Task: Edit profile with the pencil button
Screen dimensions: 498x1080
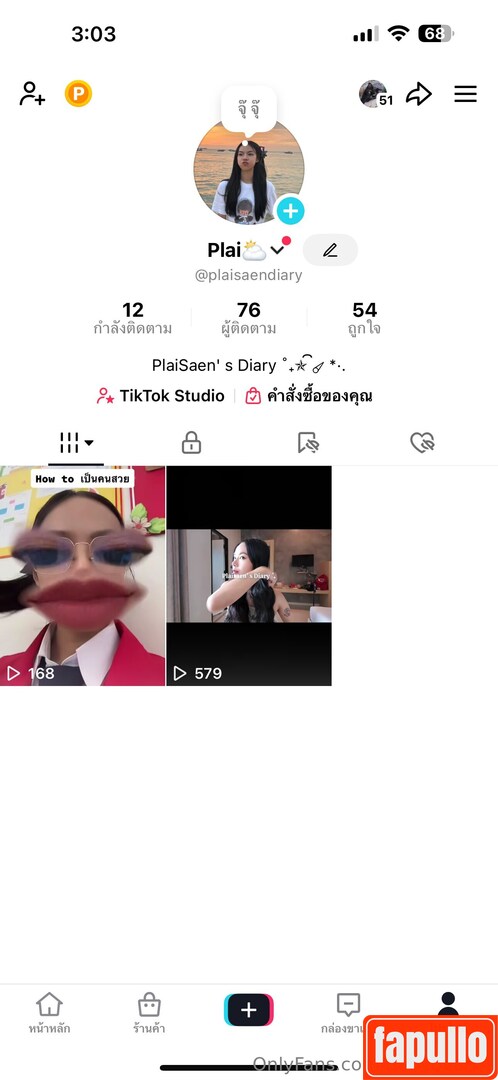Action: pos(330,250)
